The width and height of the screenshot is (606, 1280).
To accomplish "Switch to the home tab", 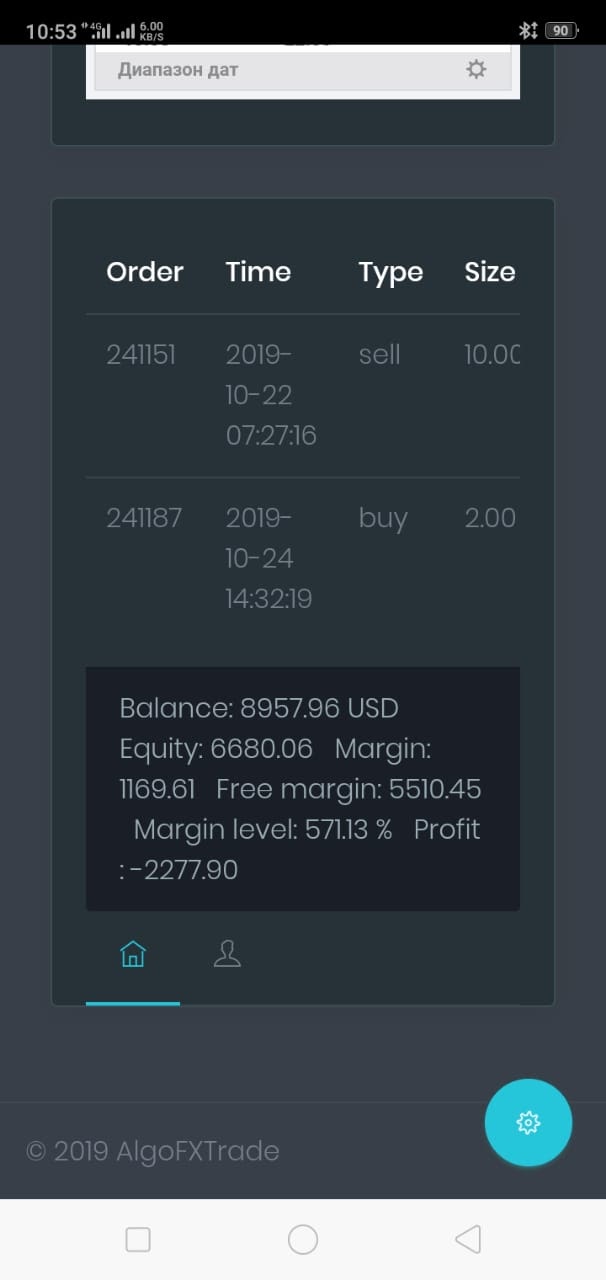I will click(132, 955).
